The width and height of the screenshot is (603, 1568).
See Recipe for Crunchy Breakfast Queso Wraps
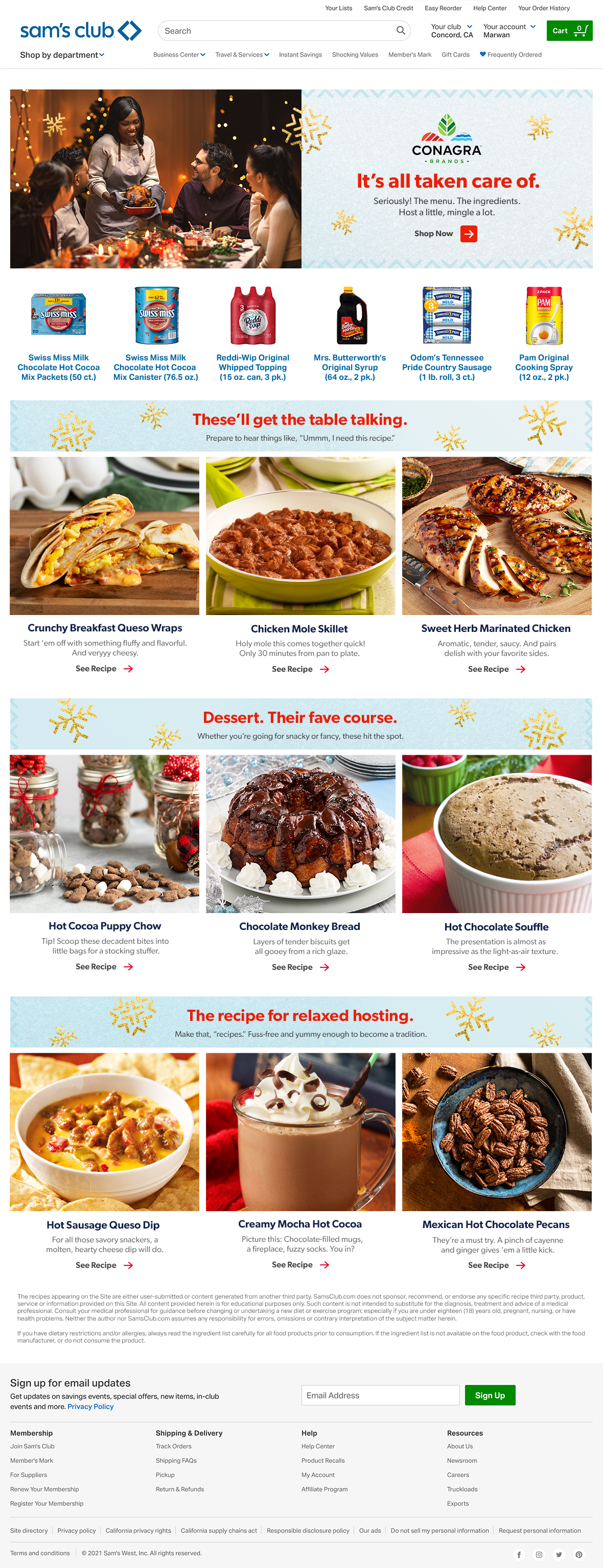click(x=104, y=668)
